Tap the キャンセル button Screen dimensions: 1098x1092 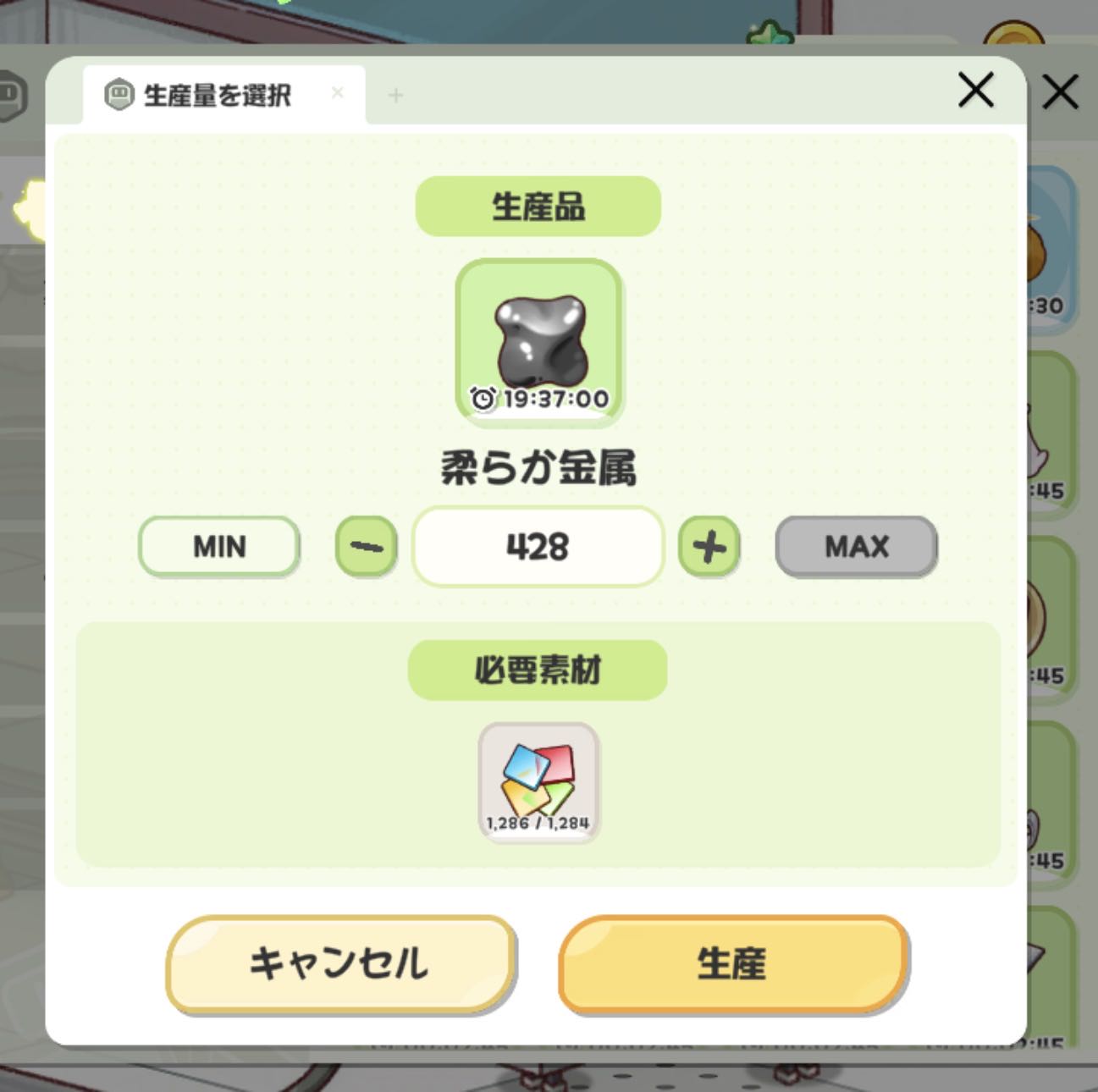coord(340,963)
